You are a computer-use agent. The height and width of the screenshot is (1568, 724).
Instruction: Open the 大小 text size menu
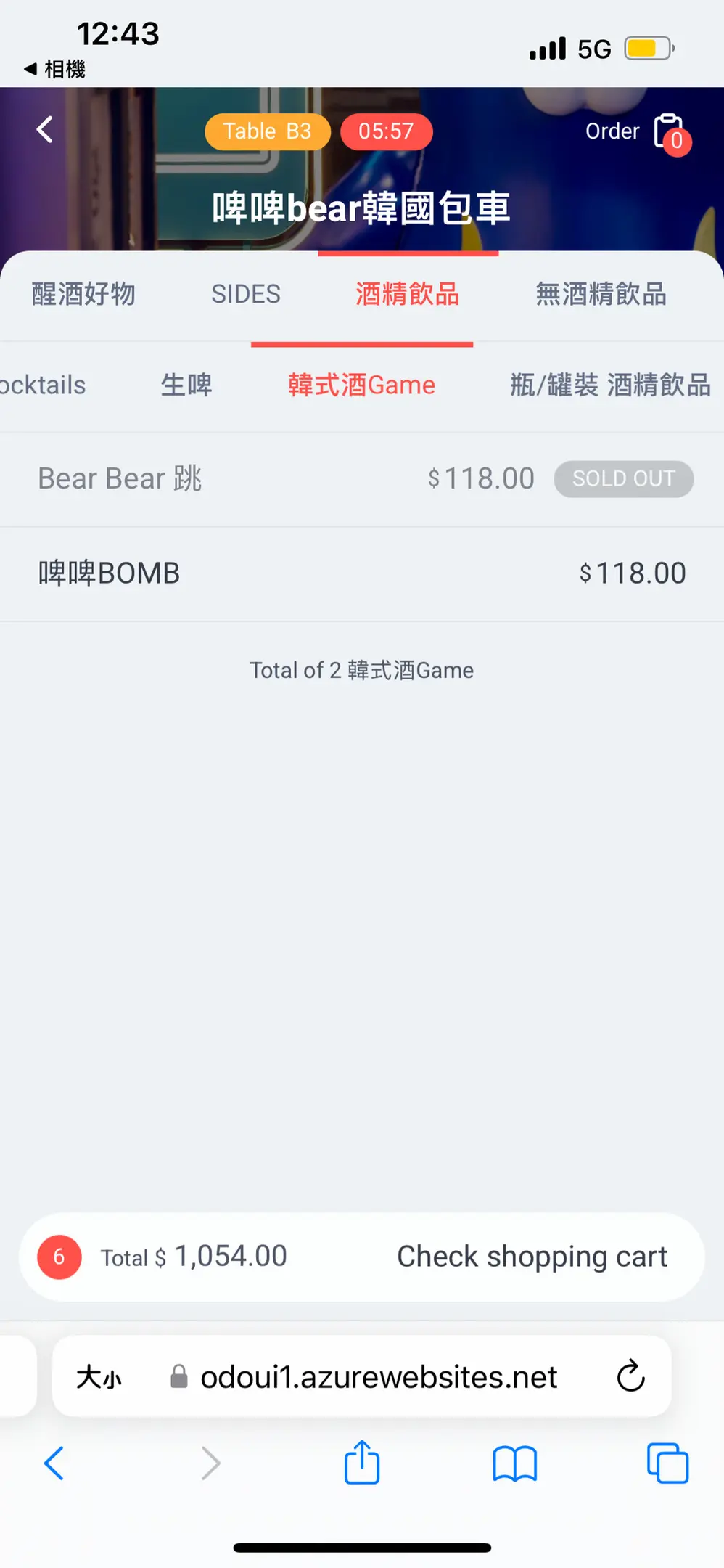99,1376
